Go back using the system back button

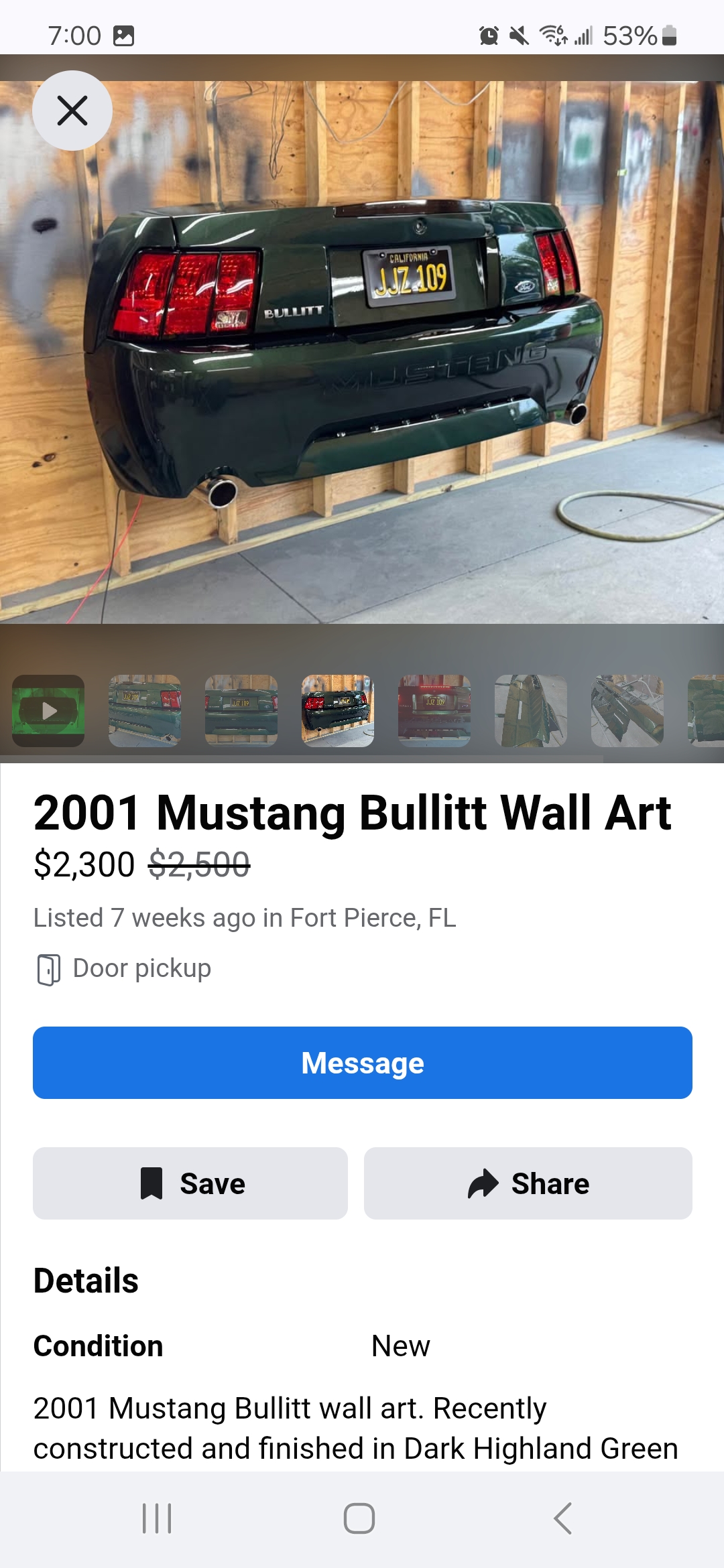point(563,1518)
